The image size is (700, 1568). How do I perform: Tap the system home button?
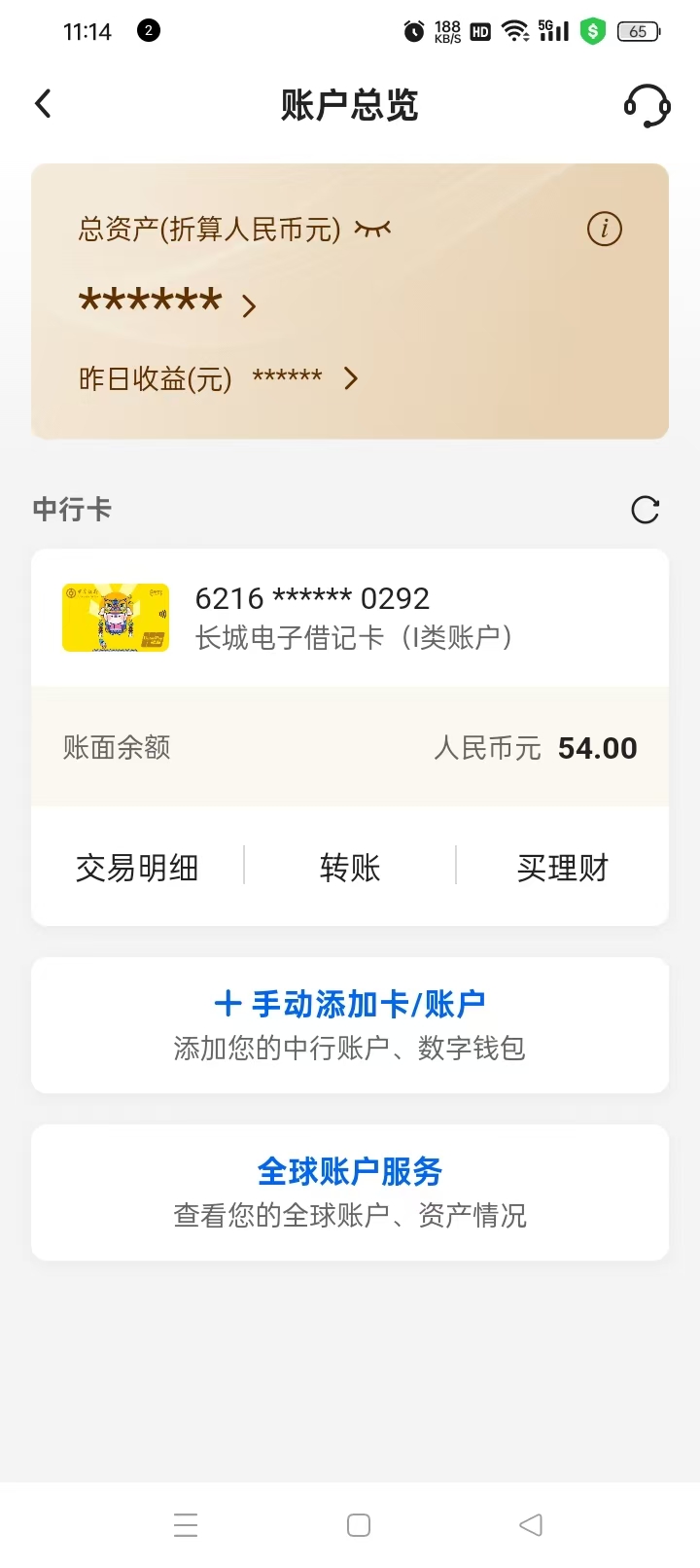point(359,1524)
